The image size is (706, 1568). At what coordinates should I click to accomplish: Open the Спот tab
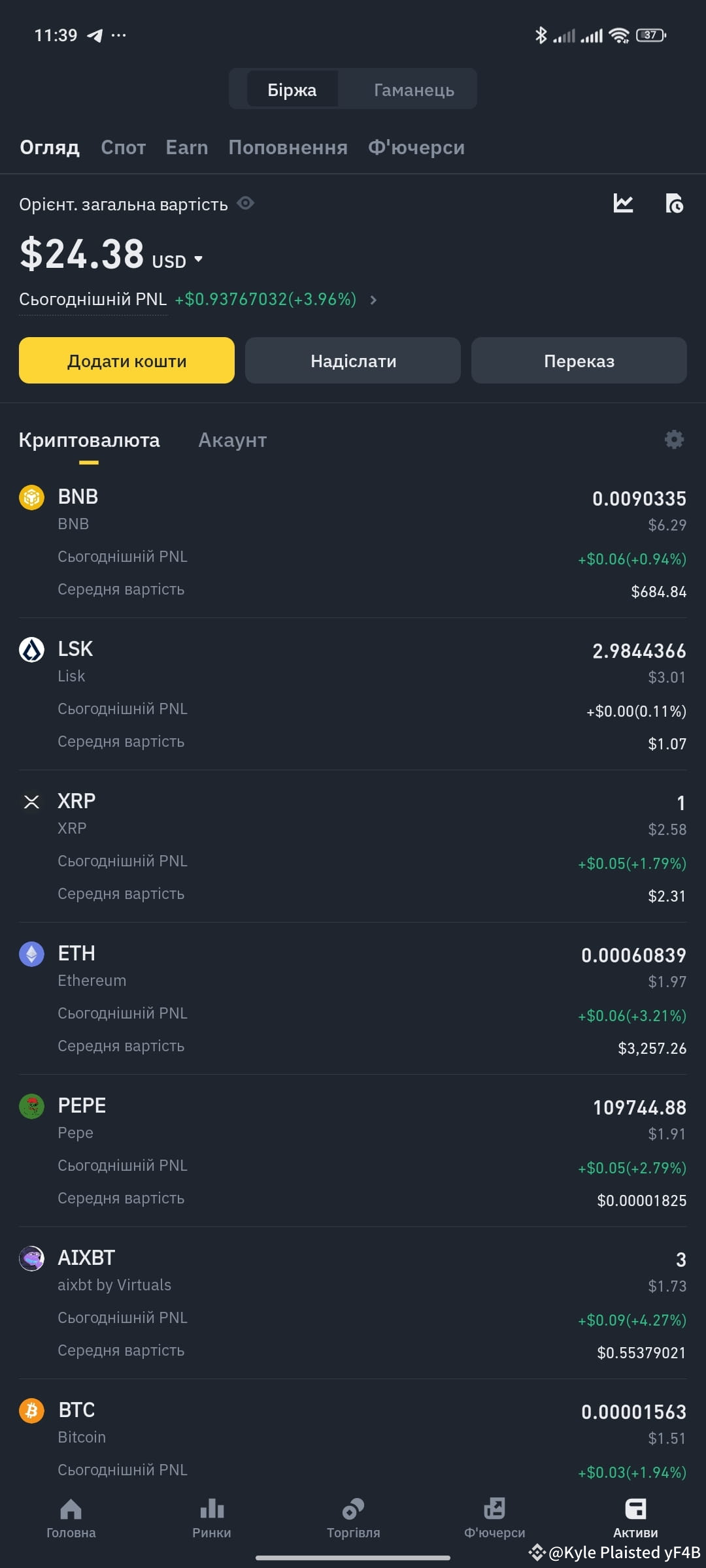(124, 147)
